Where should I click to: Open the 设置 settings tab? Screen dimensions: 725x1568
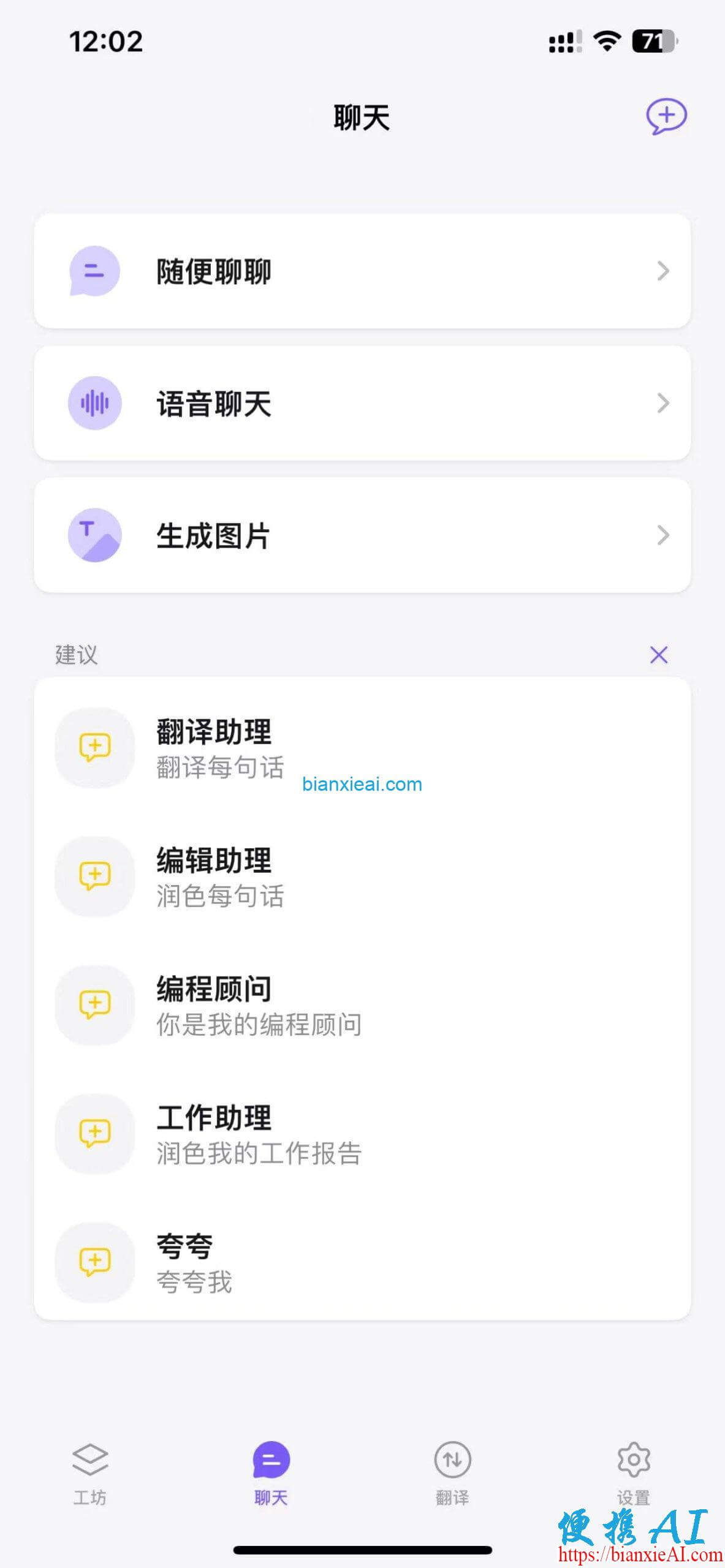633,1474
